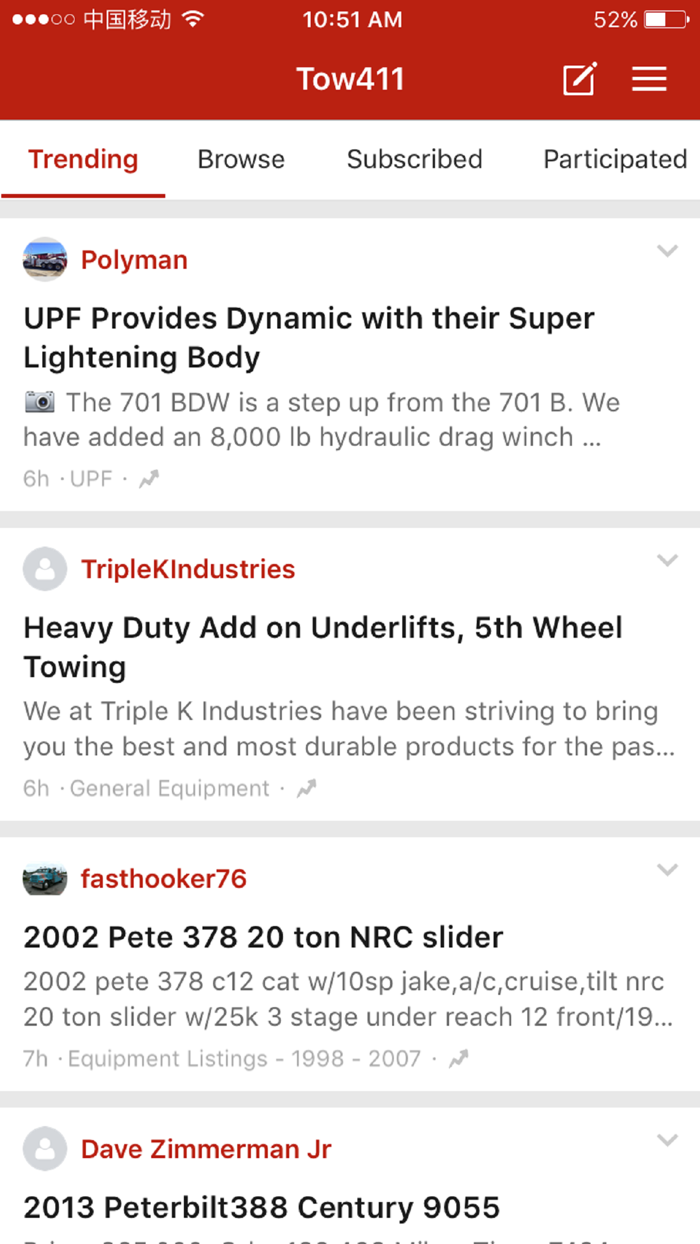Expand options for TripleKIndustries' post
The width and height of the screenshot is (700, 1244).
point(667,560)
